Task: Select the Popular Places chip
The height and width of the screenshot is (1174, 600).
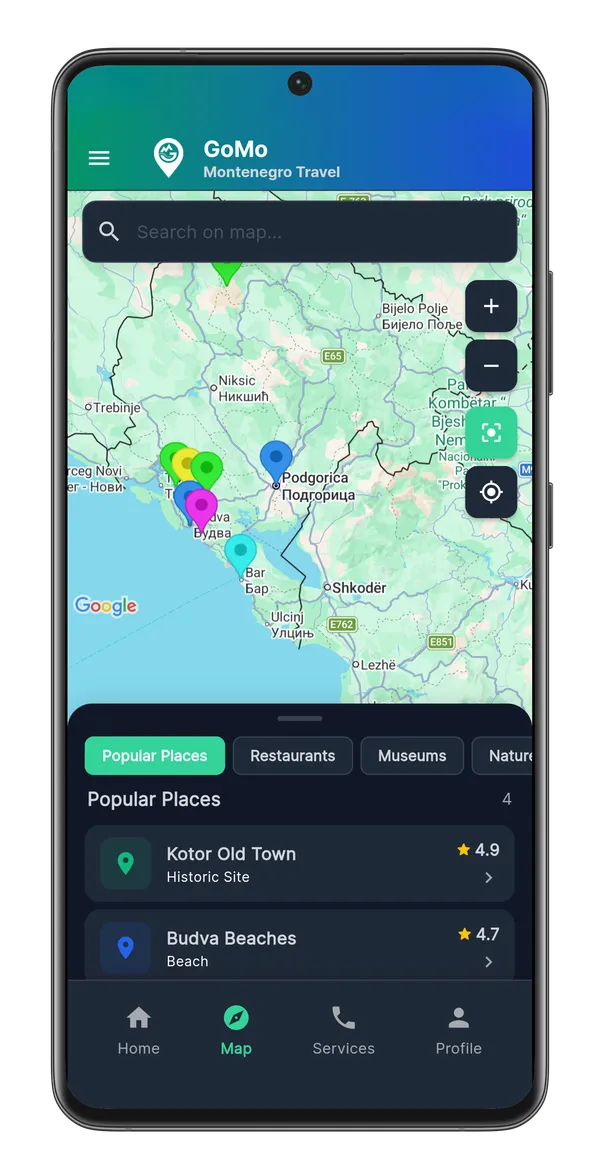Action: coord(154,755)
